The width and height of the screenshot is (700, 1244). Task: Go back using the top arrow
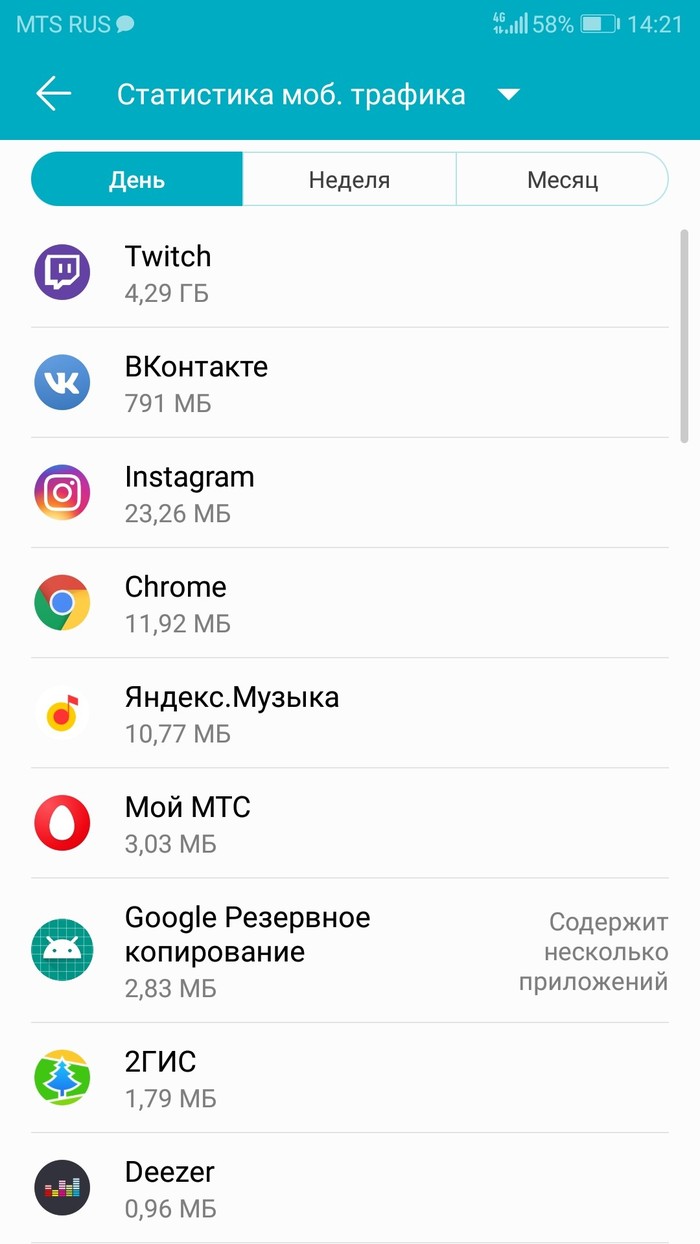click(54, 94)
